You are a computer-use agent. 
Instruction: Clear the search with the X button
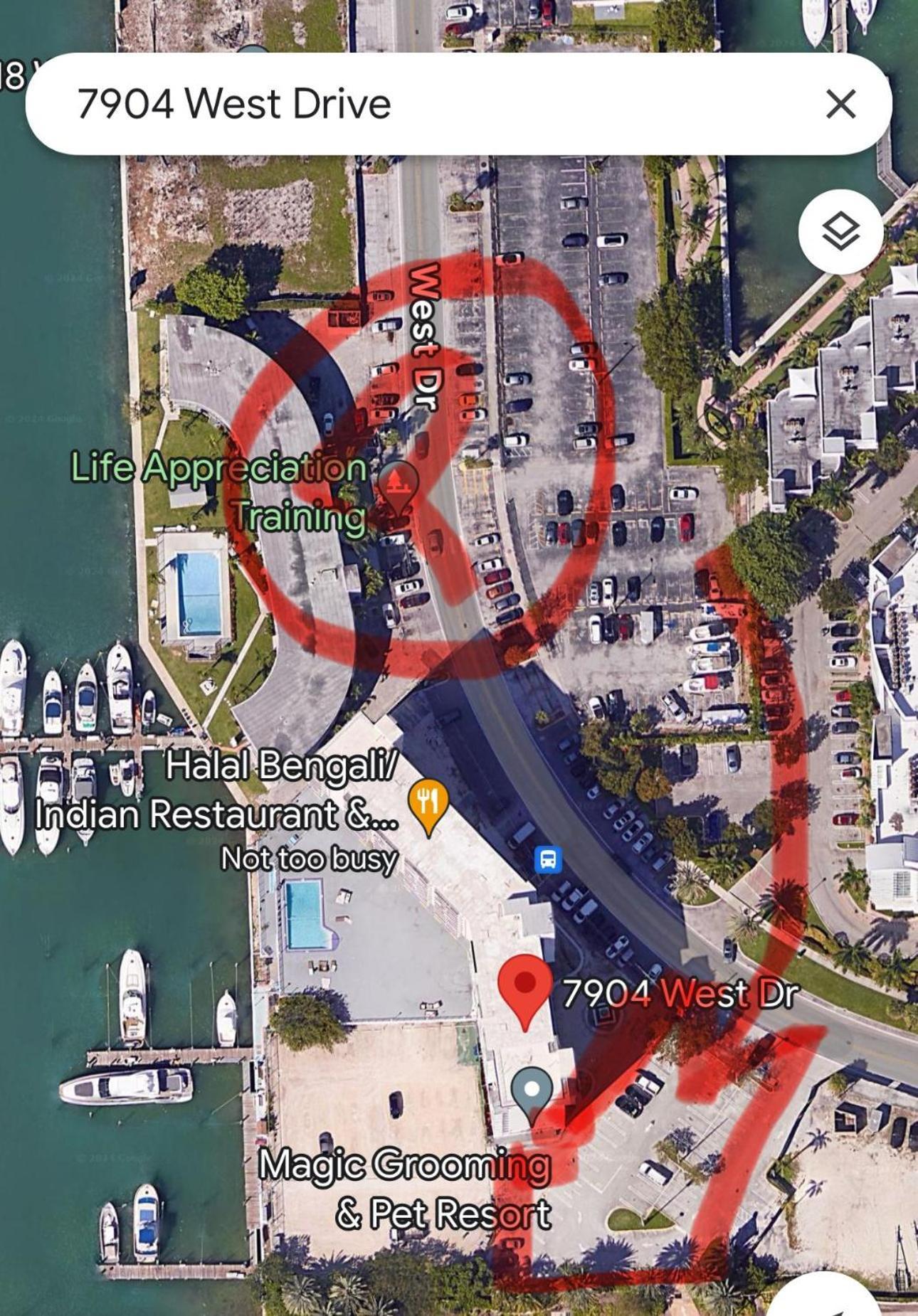[x=840, y=105]
